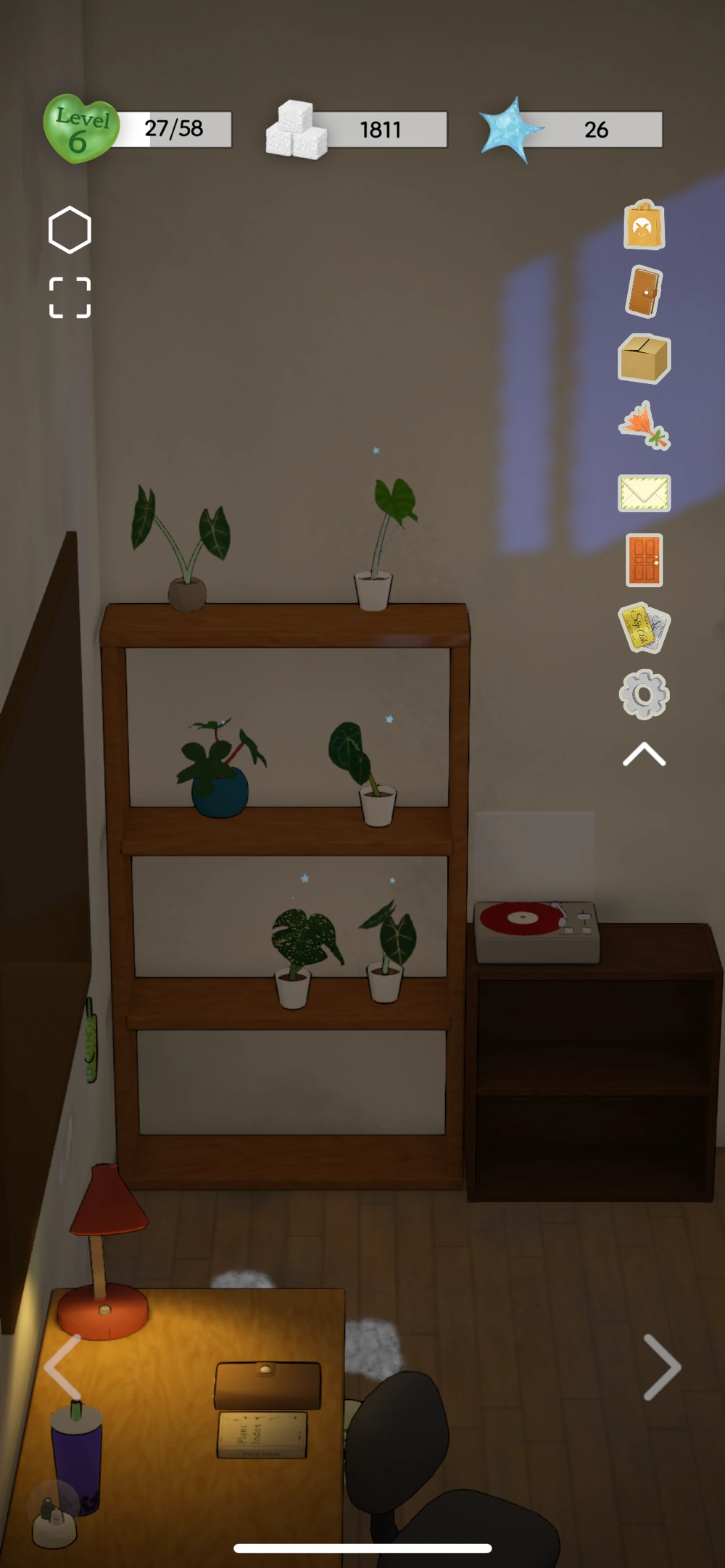Go to the previous room view arrow

pyautogui.click(x=62, y=1367)
